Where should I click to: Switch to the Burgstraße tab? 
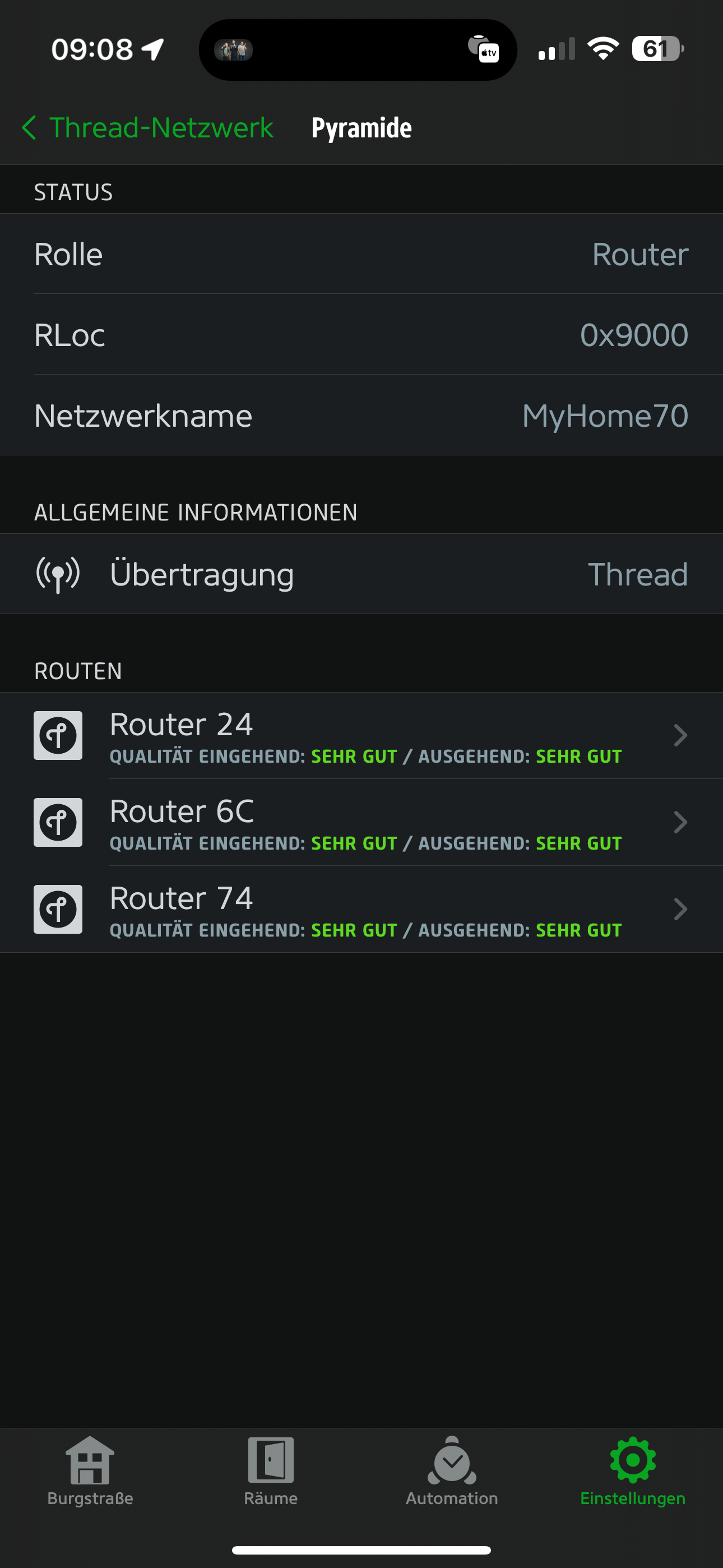coord(90,1470)
